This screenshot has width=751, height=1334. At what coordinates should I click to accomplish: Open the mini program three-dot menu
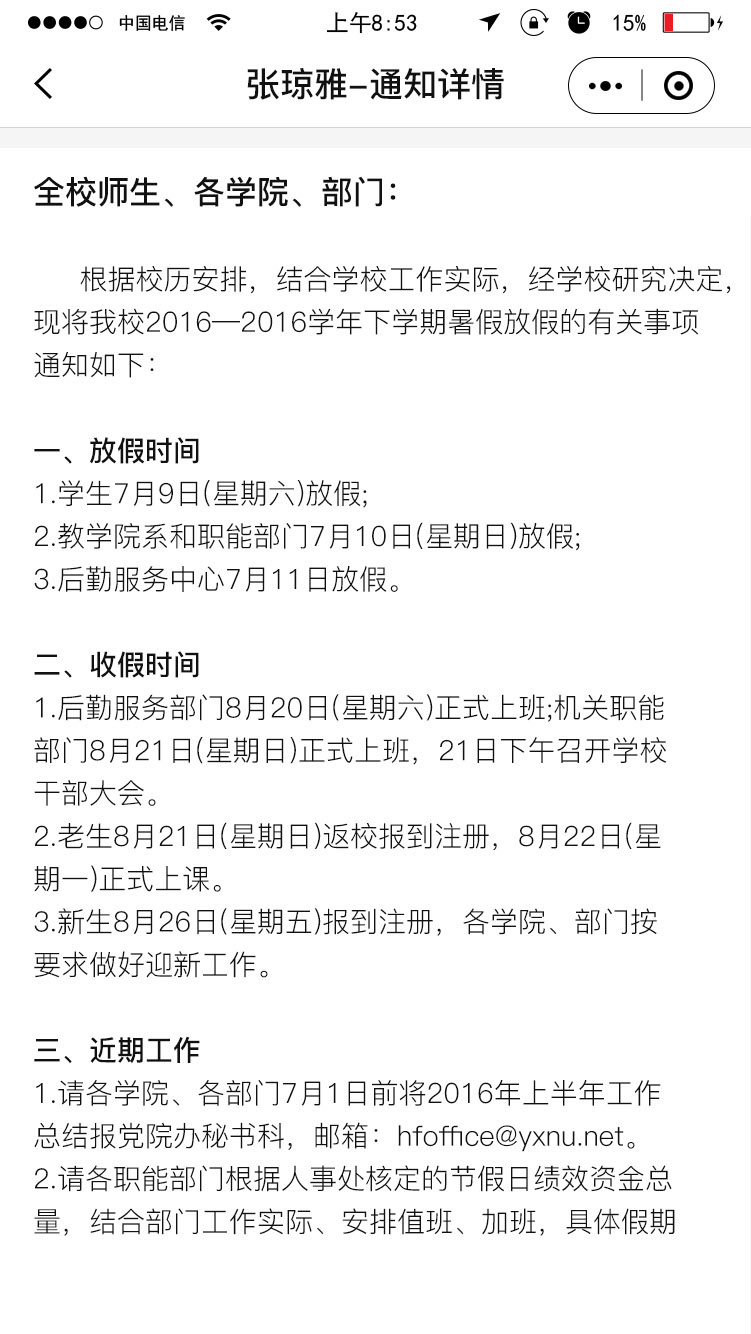coord(605,86)
